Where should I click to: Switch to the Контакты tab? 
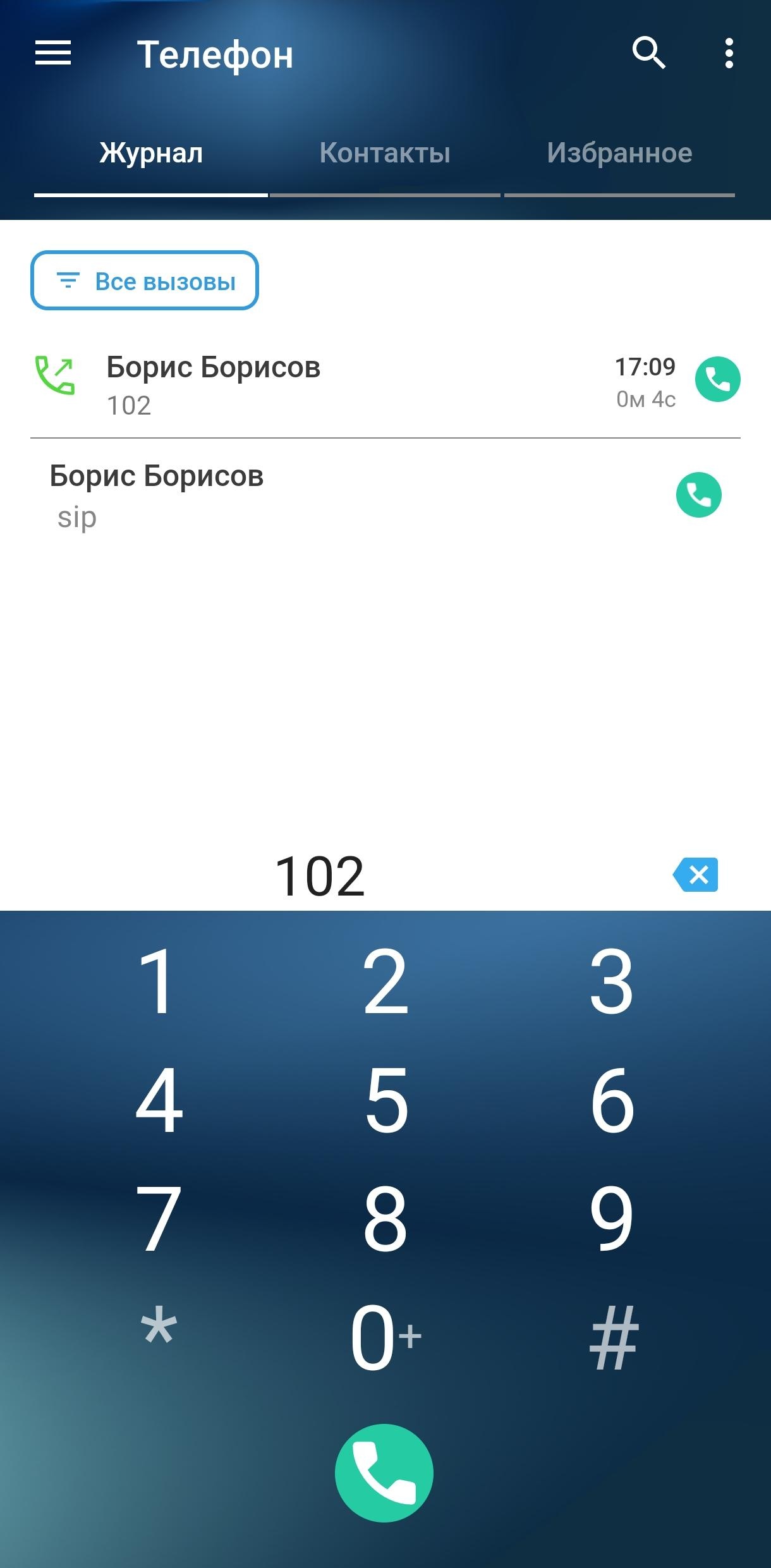tap(385, 154)
